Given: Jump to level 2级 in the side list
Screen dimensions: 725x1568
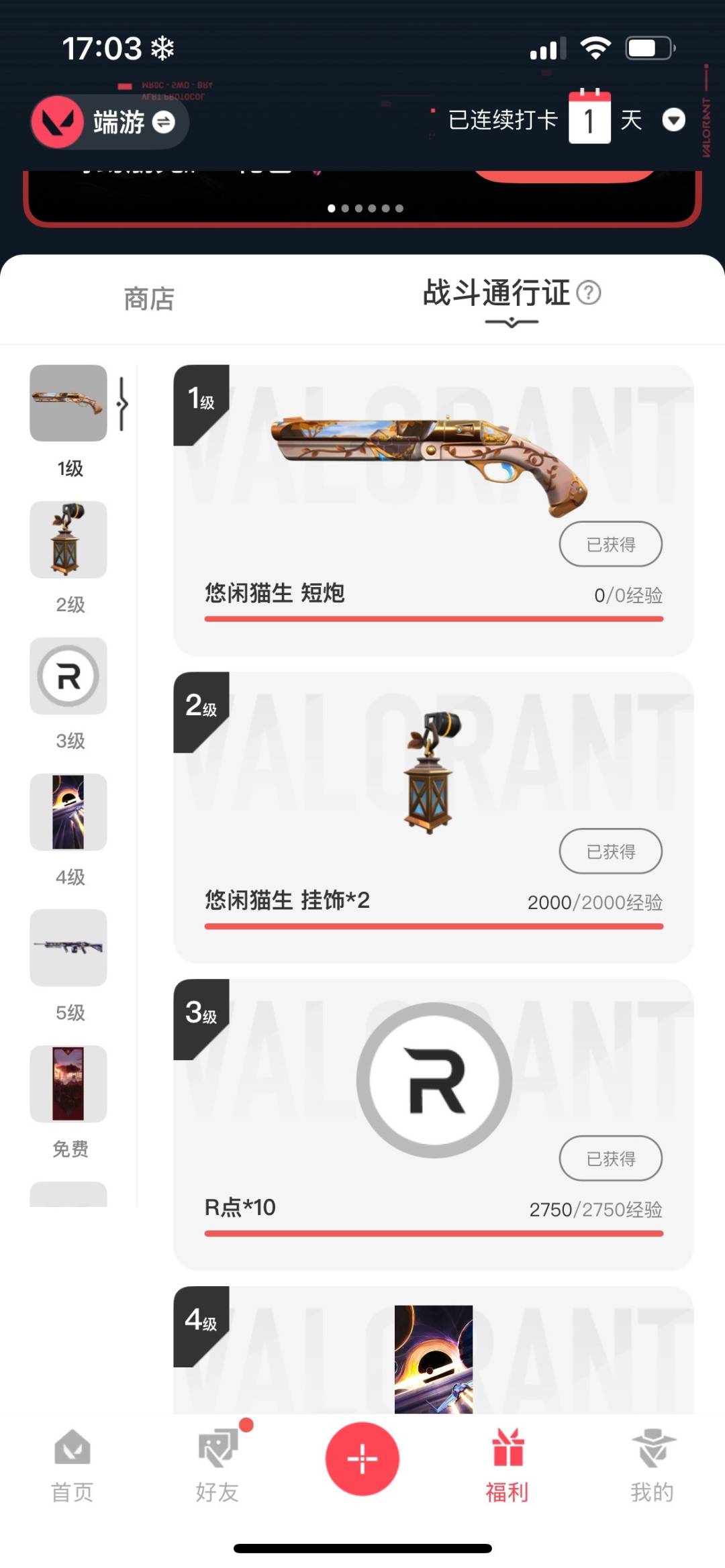Looking at the screenshot, I should [x=68, y=539].
